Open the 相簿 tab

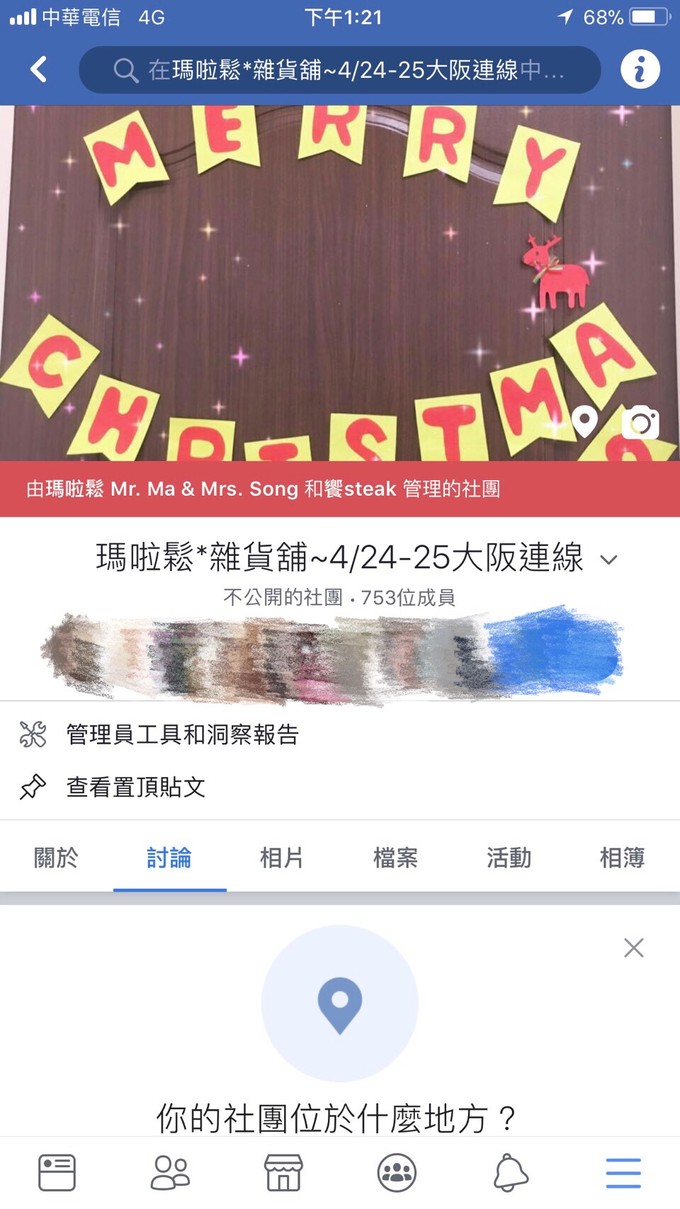click(x=621, y=858)
